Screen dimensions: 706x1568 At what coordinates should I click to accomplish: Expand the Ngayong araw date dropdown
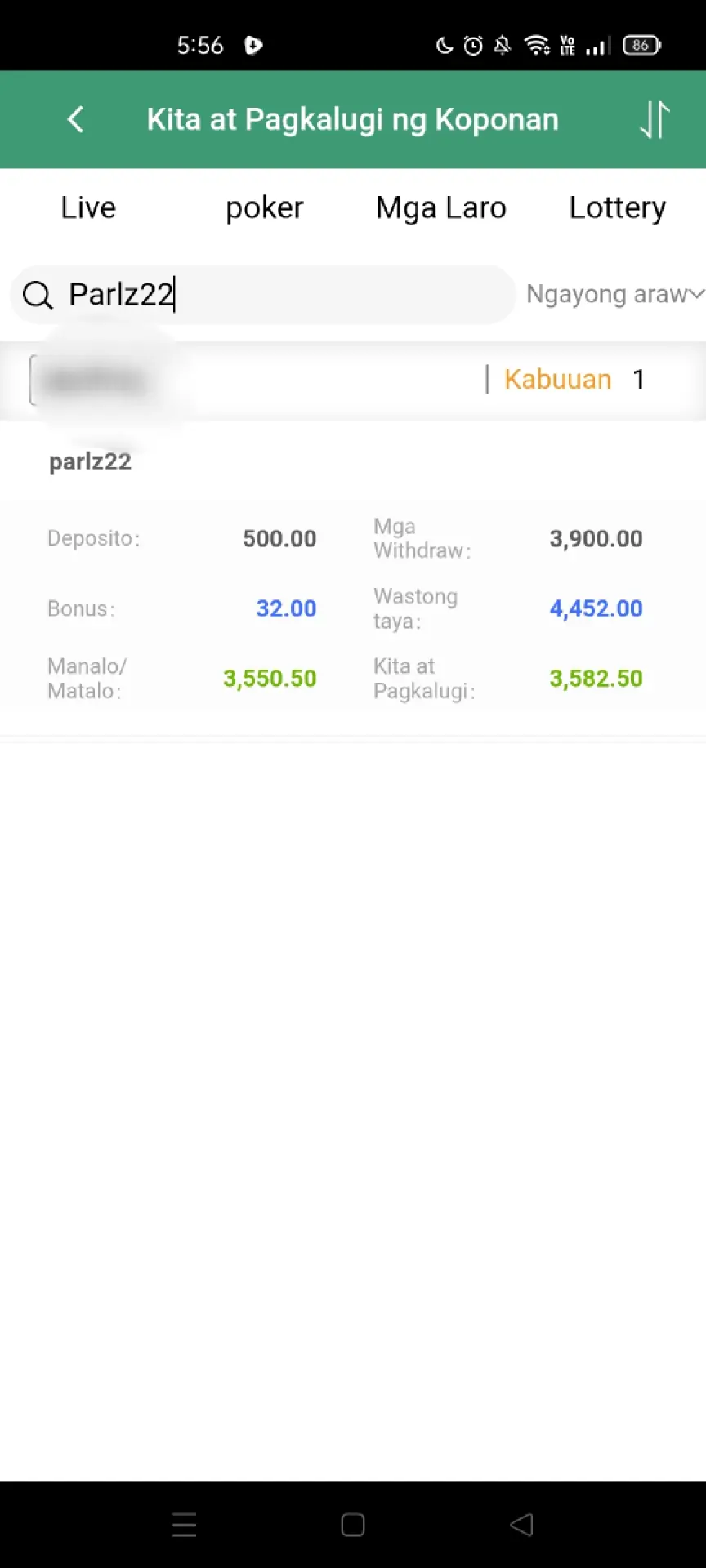tap(615, 294)
